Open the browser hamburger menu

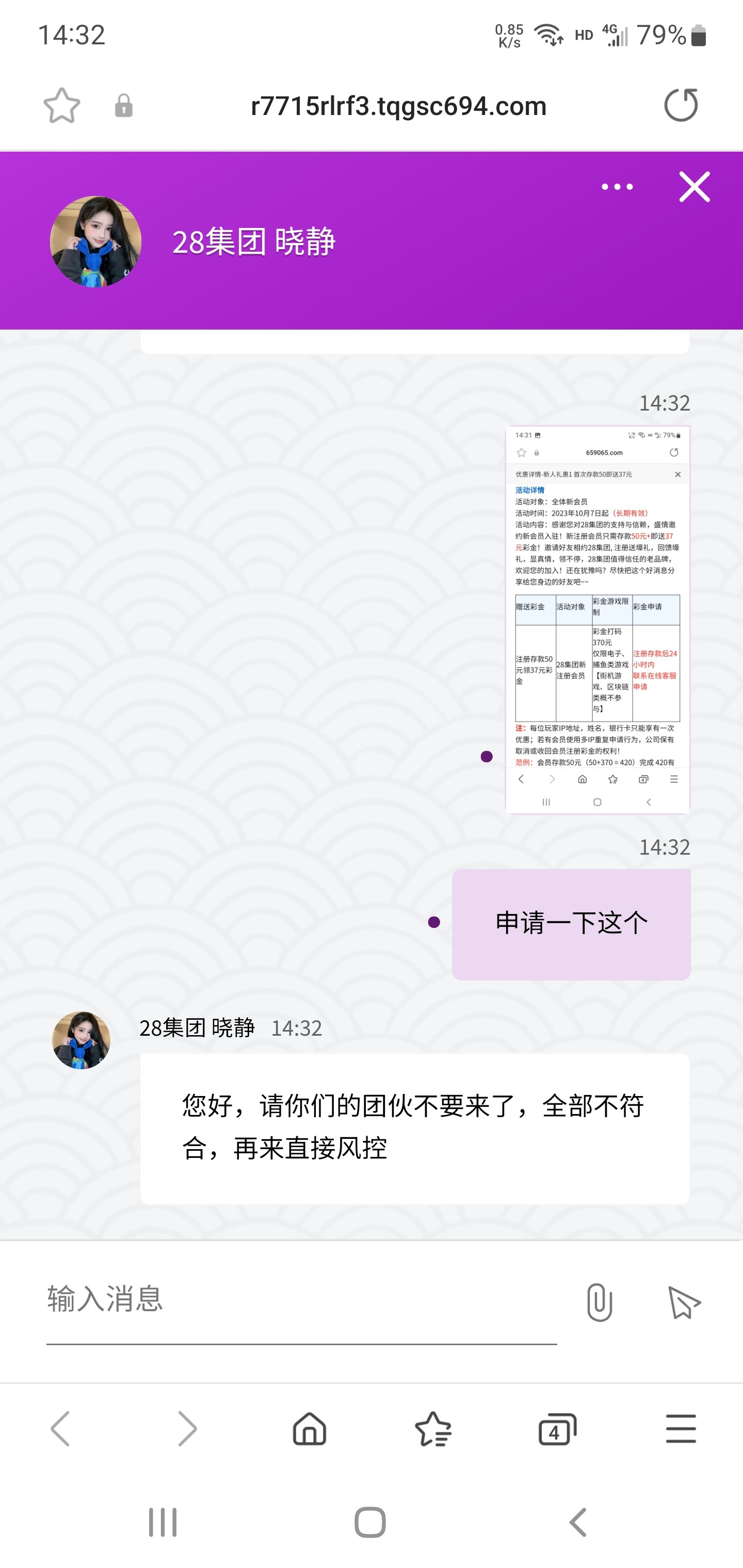680,1429
